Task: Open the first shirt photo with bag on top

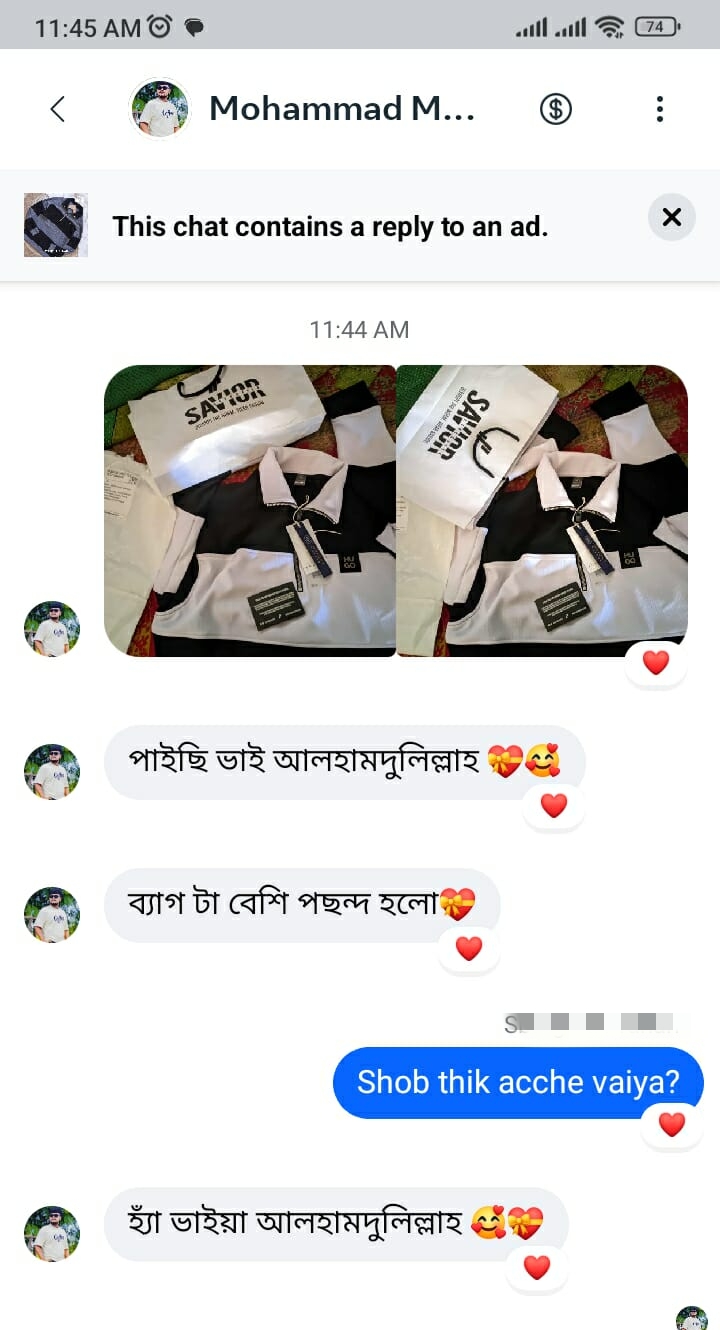Action: 250,510
